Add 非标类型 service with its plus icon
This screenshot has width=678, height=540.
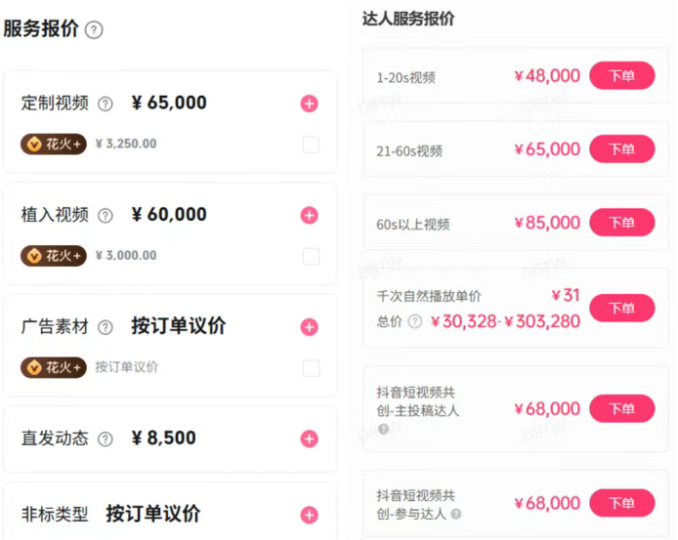pyautogui.click(x=309, y=515)
